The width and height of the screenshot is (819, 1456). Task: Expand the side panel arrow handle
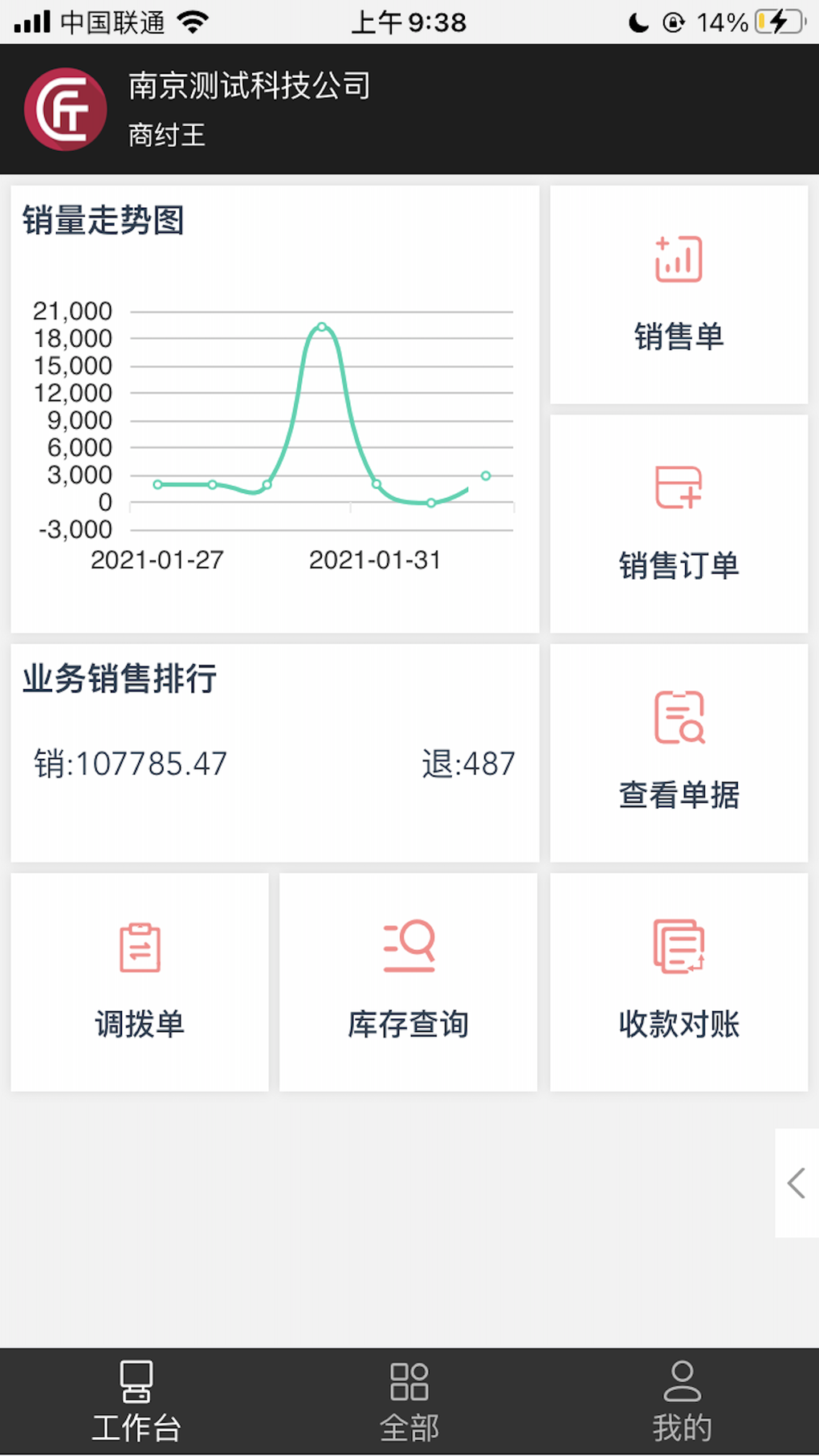[796, 1183]
